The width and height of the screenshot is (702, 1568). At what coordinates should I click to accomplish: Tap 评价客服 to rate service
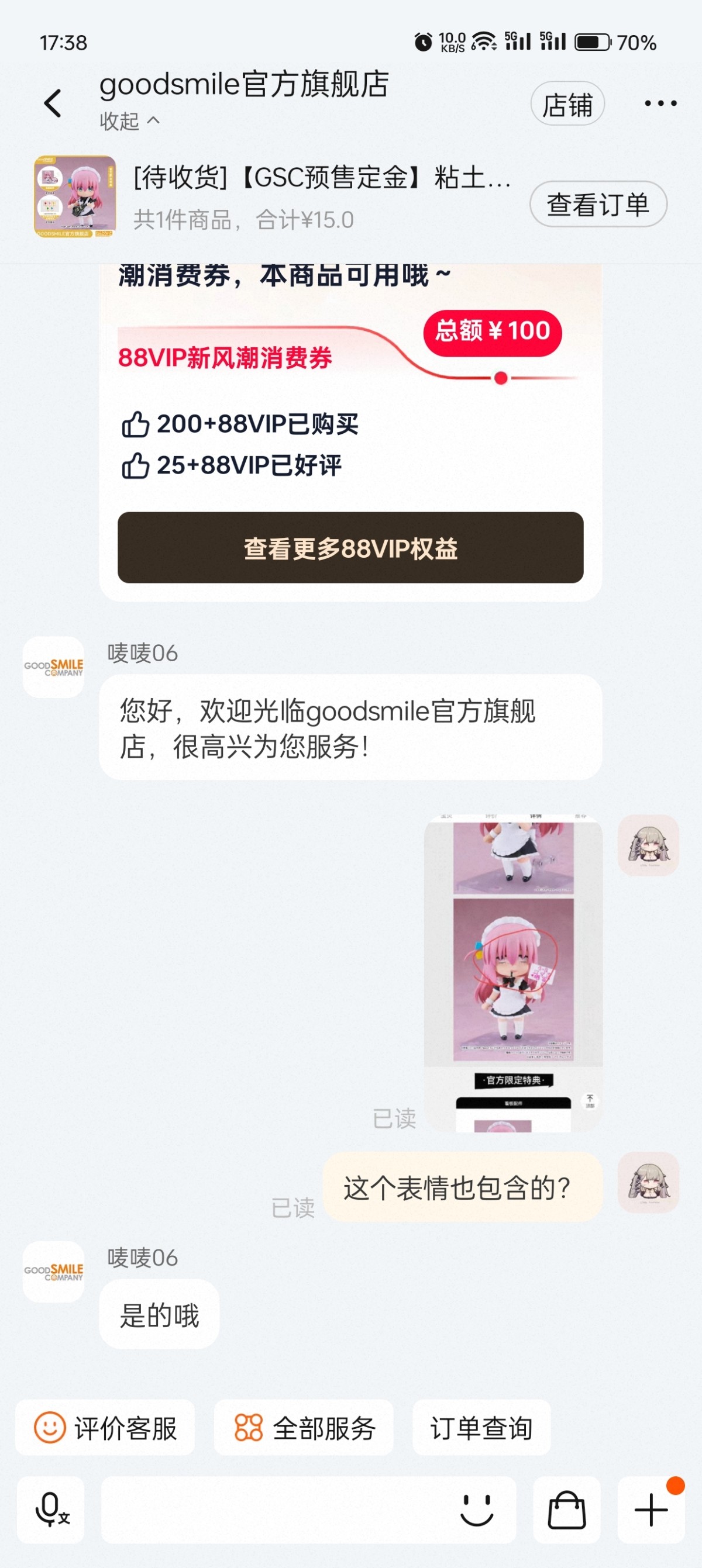(x=105, y=1427)
